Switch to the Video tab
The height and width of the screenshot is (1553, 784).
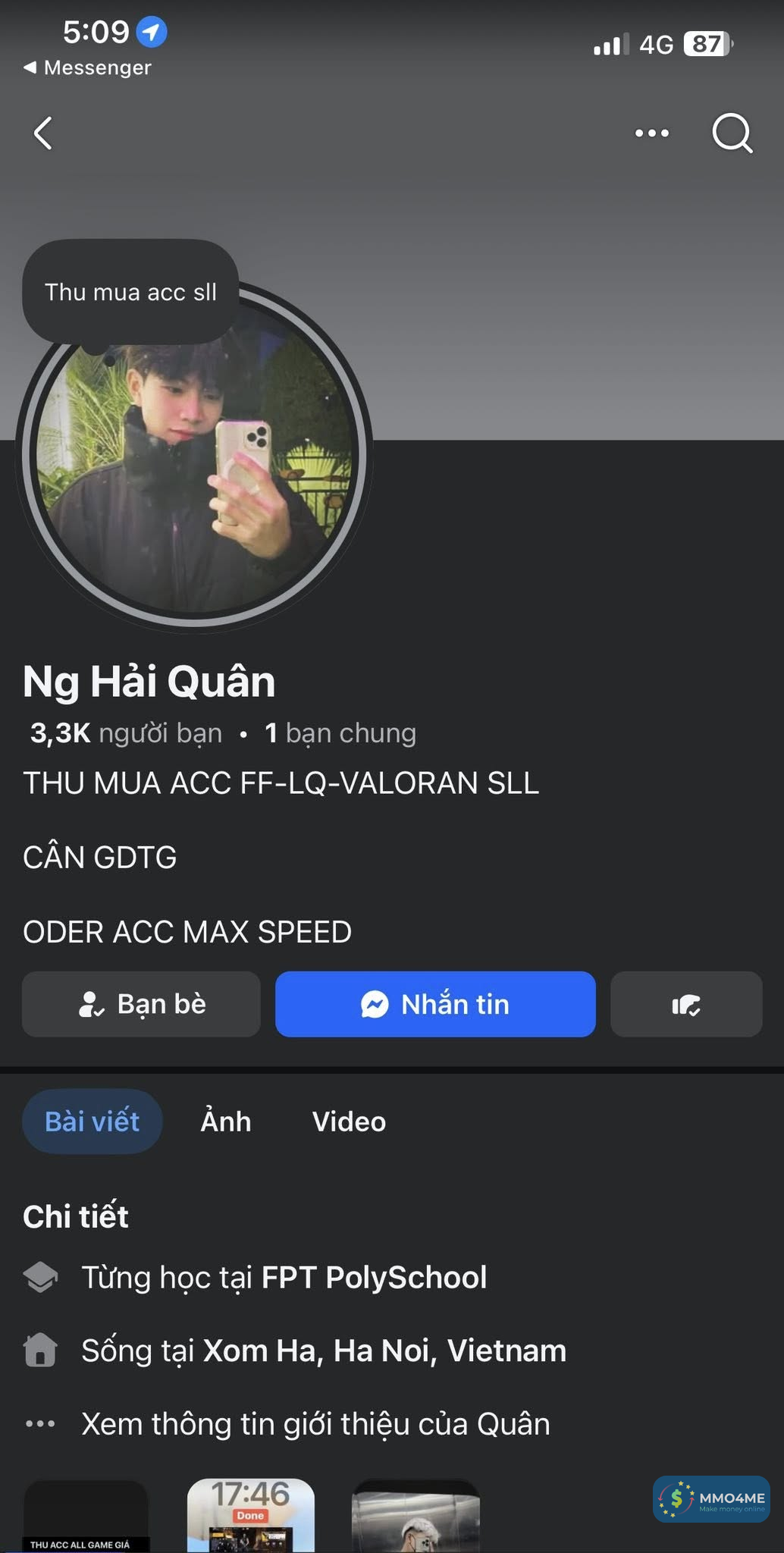pyautogui.click(x=349, y=1122)
